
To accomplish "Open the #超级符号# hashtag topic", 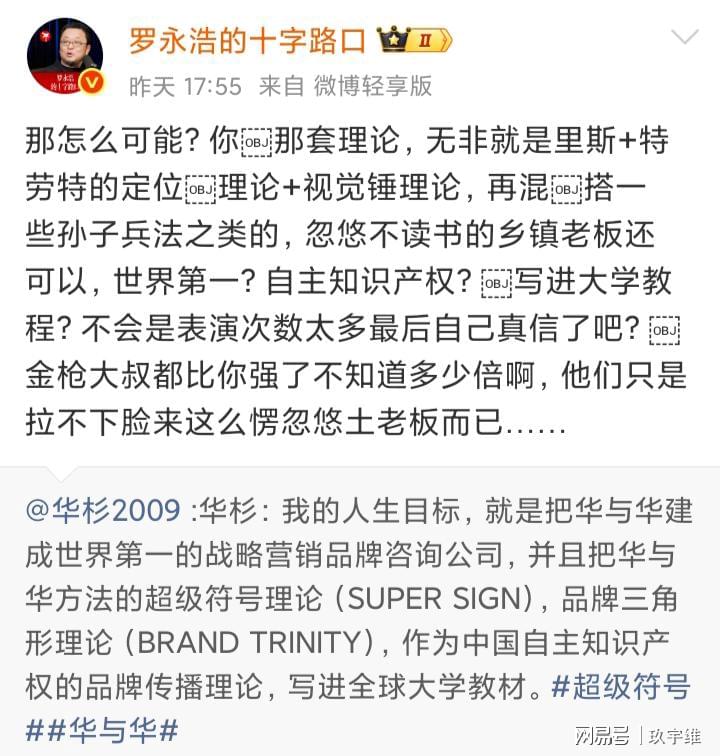I will 621,687.
